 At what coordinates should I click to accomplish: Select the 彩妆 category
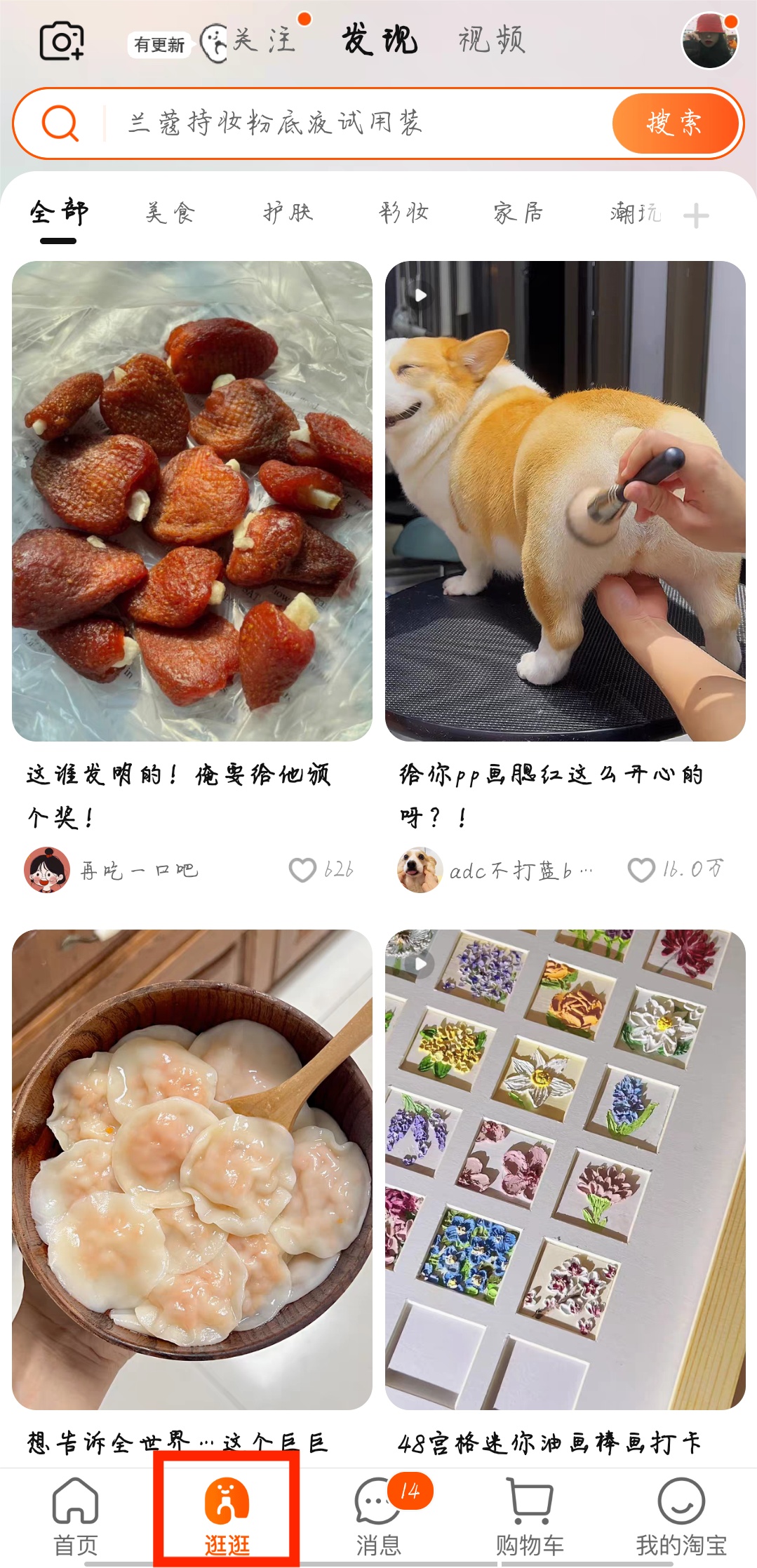(x=403, y=213)
